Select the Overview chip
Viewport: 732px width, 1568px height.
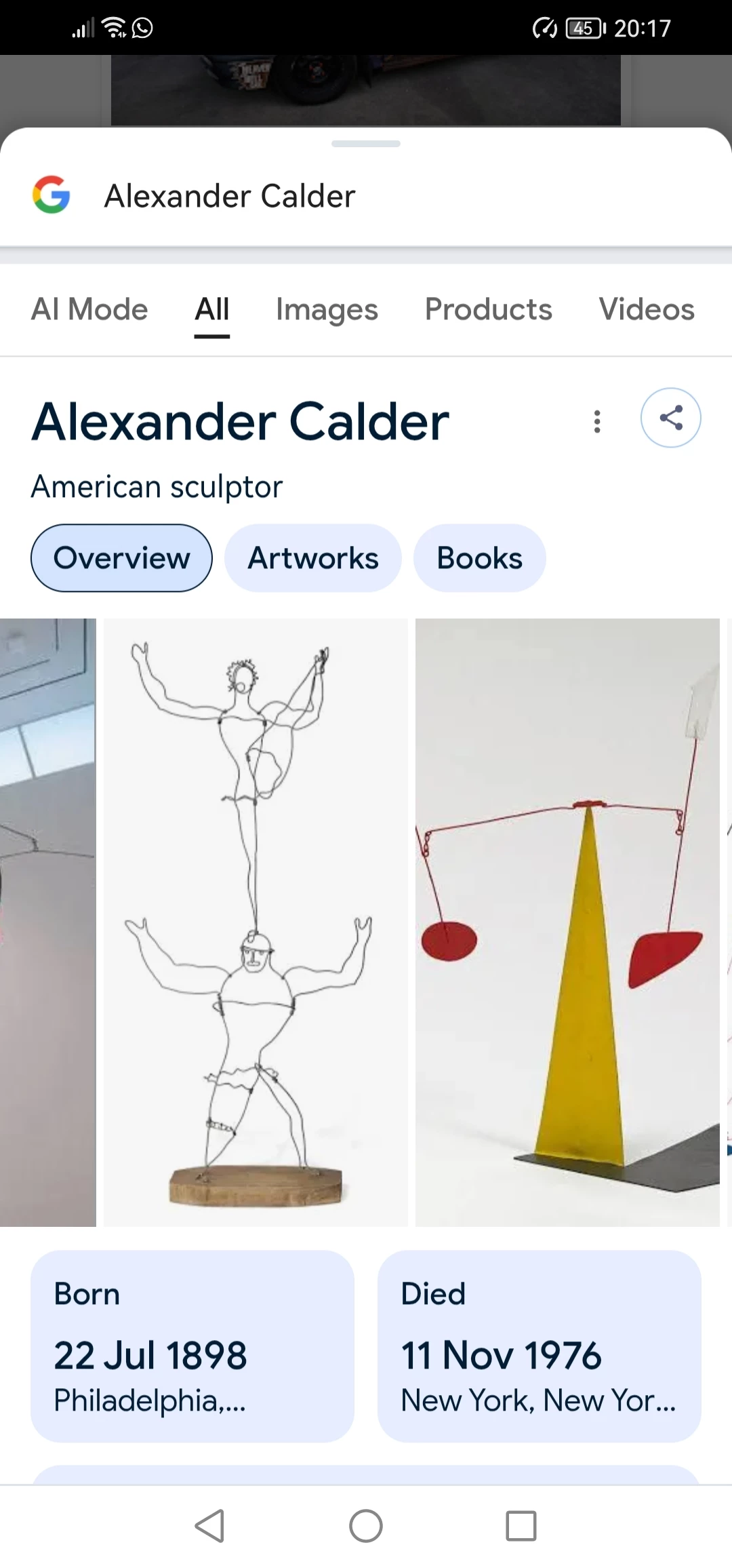pyautogui.click(x=122, y=558)
